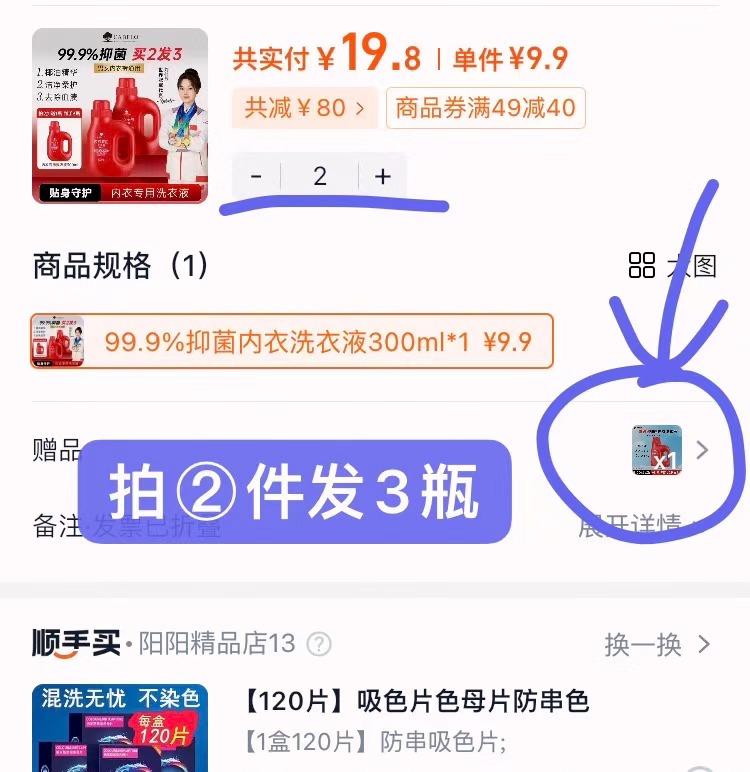This screenshot has width=750, height=772.
Task: Tap the 商品券满49减40 coupon tag
Action: (x=486, y=108)
